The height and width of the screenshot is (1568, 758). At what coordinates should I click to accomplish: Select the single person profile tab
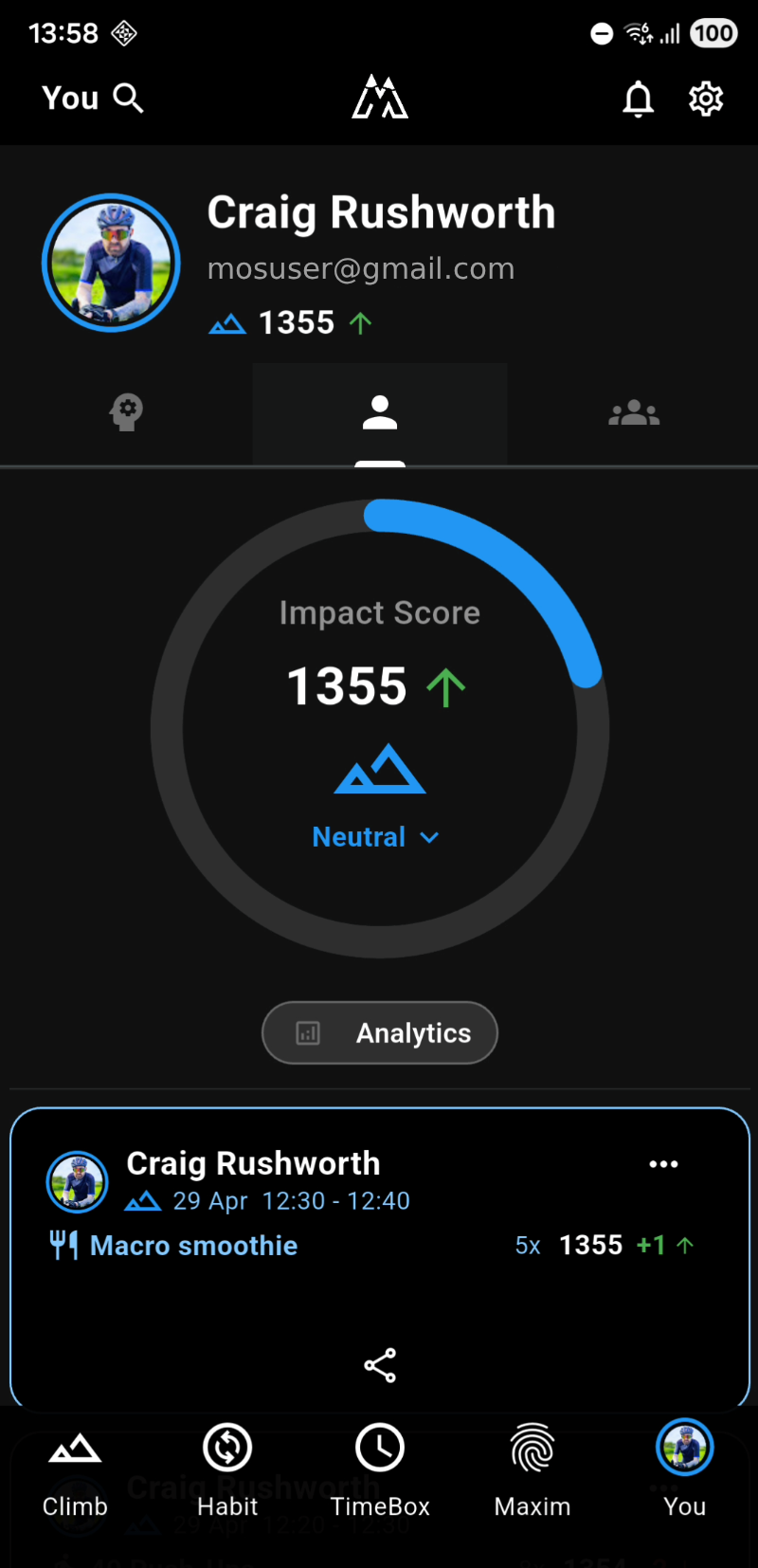380,413
